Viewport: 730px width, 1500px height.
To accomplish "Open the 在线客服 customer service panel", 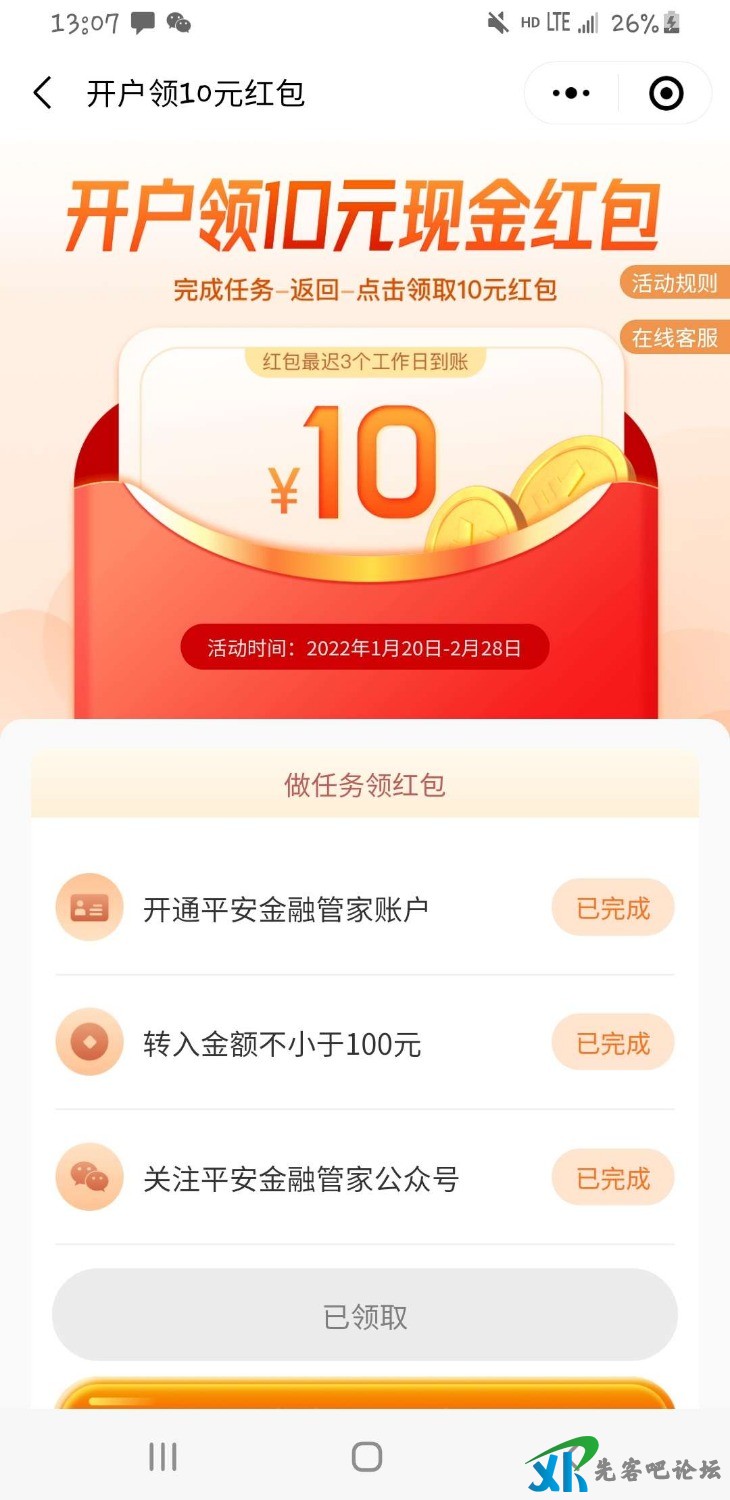I will pos(678,337).
